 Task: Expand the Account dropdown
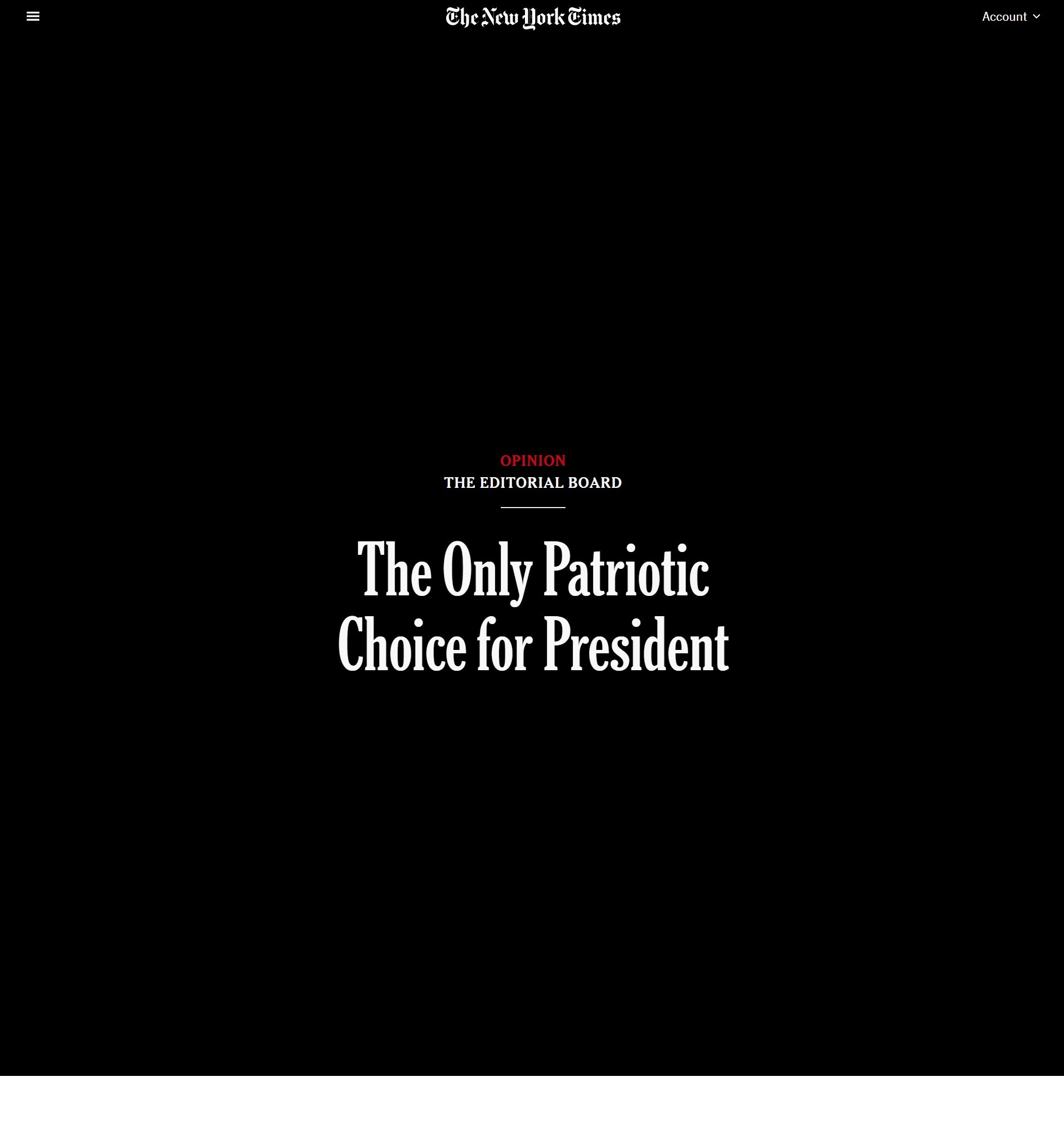[x=1011, y=17]
